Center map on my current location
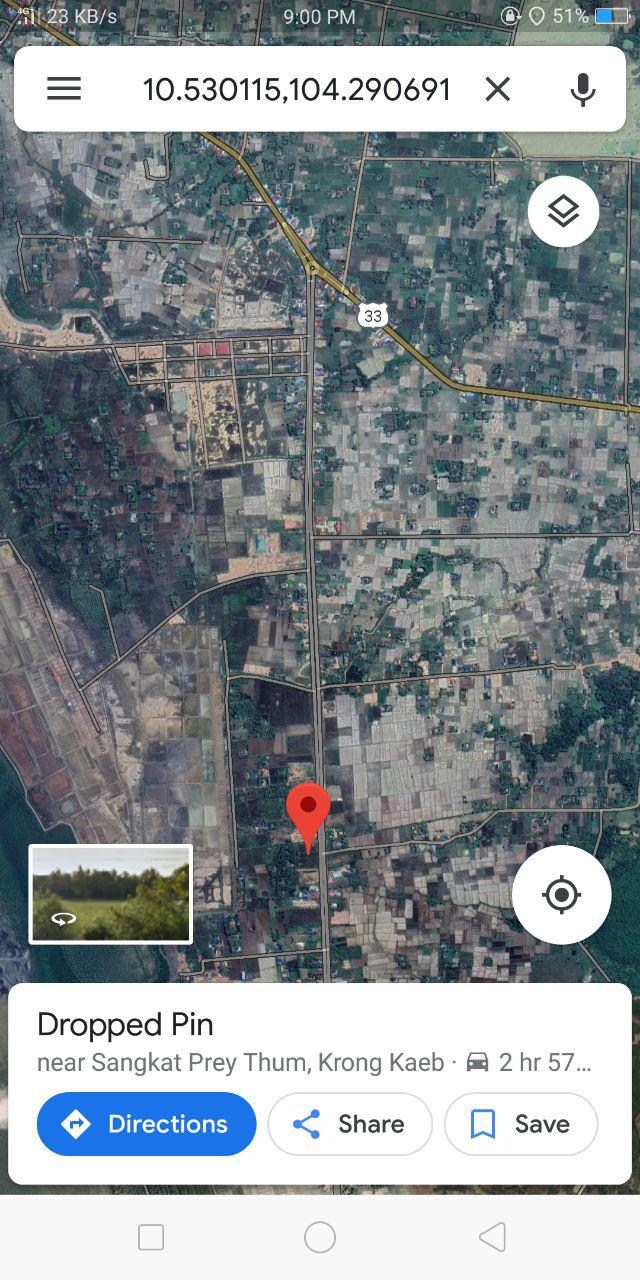Image resolution: width=640 pixels, height=1280 pixels. pos(561,895)
